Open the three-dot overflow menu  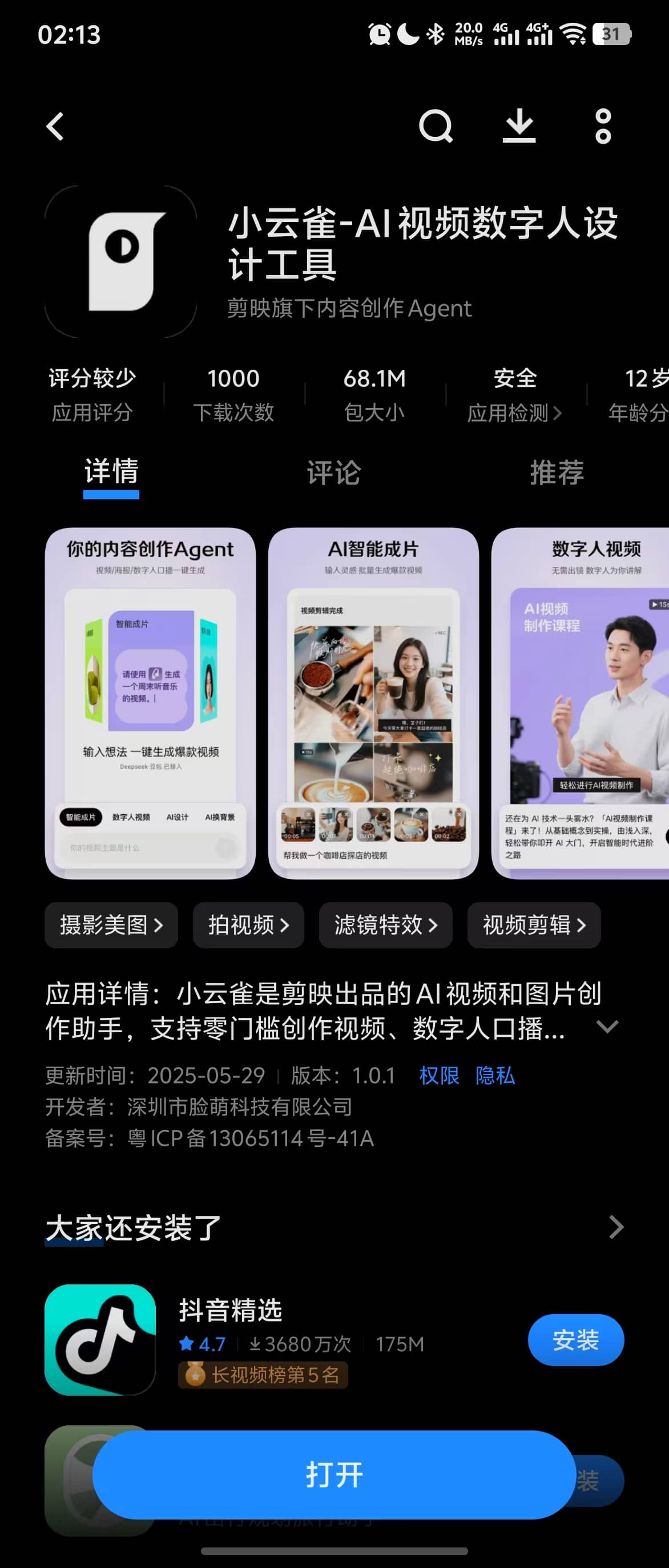pyautogui.click(x=603, y=127)
